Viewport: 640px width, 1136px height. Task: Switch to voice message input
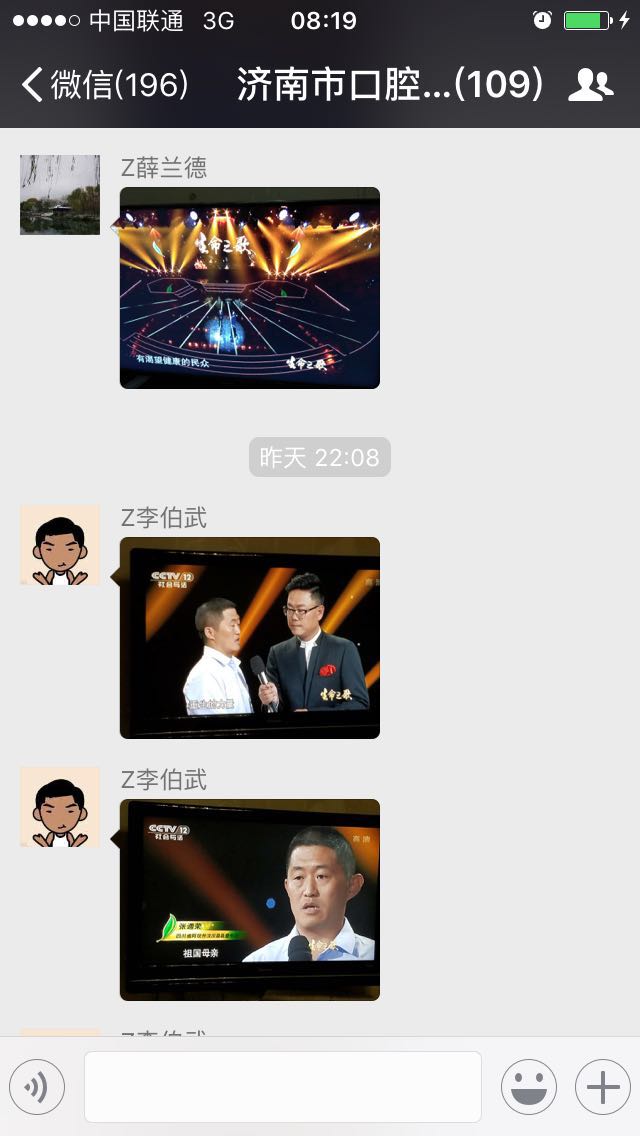pos(37,1087)
